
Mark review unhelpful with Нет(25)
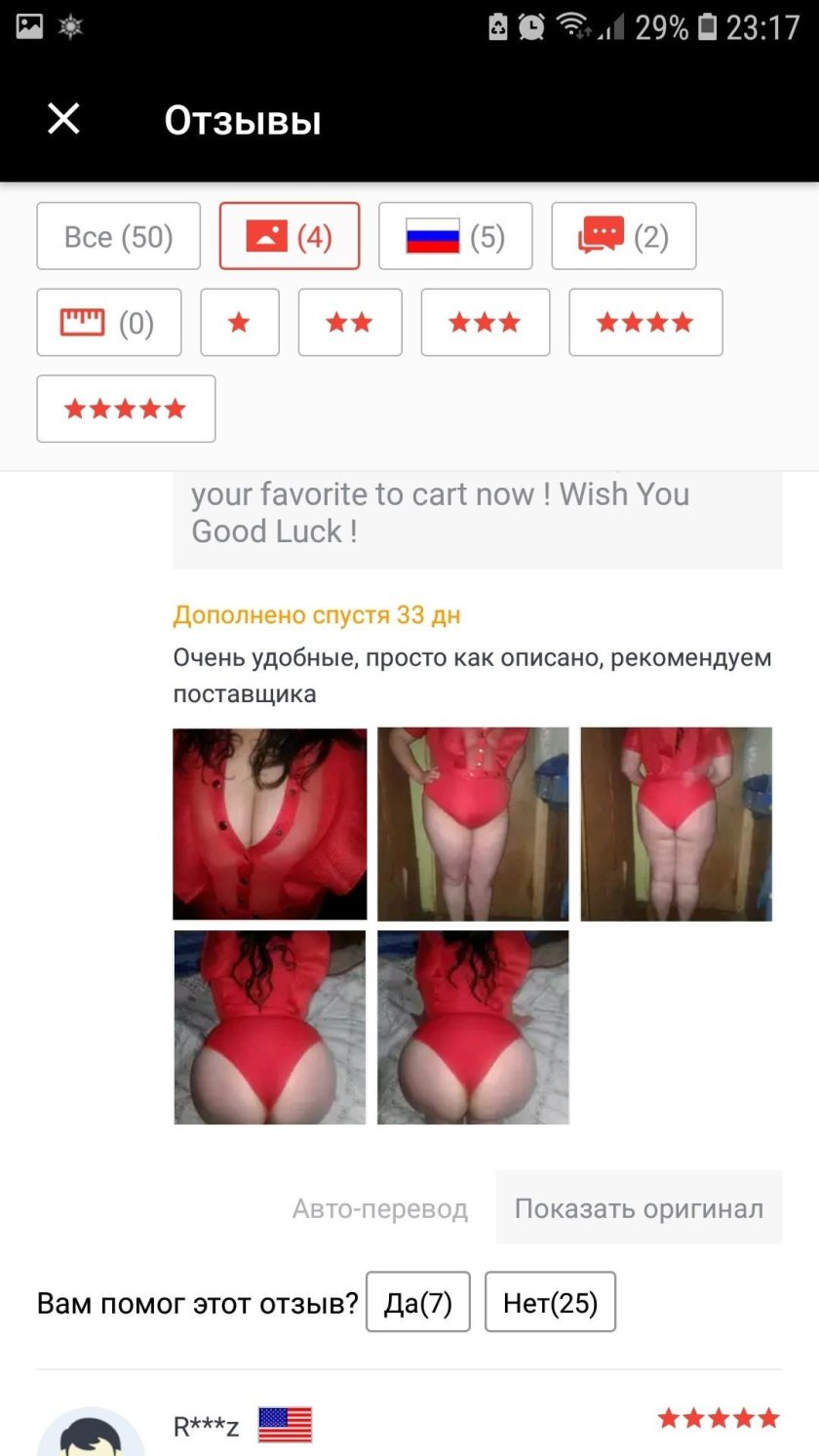click(x=550, y=1302)
